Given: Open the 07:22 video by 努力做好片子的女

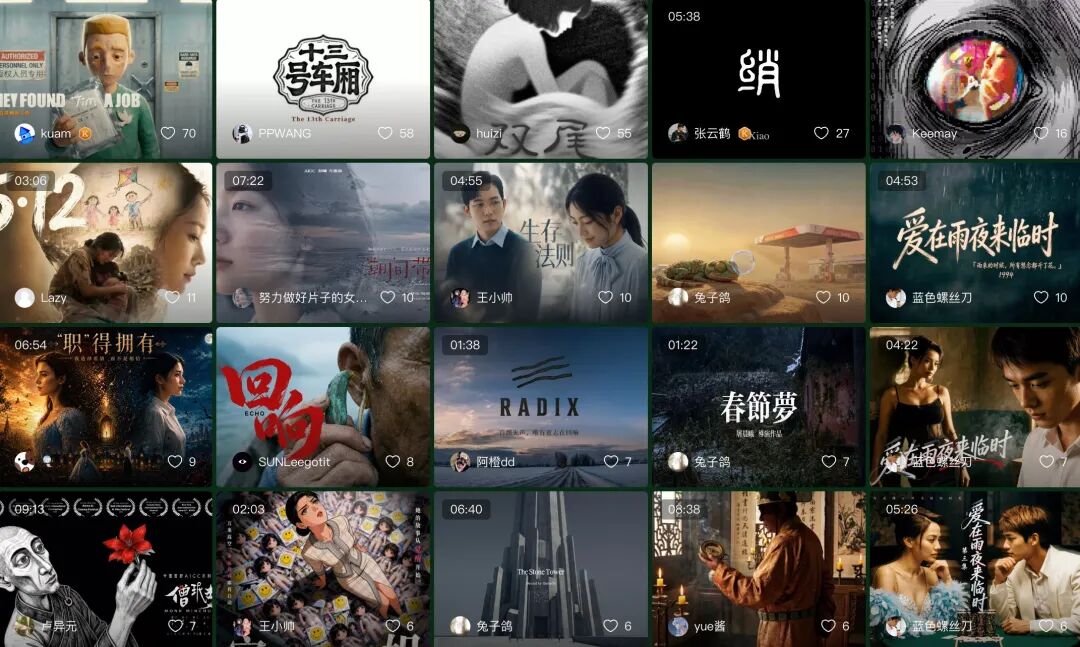Looking at the screenshot, I should (322, 243).
